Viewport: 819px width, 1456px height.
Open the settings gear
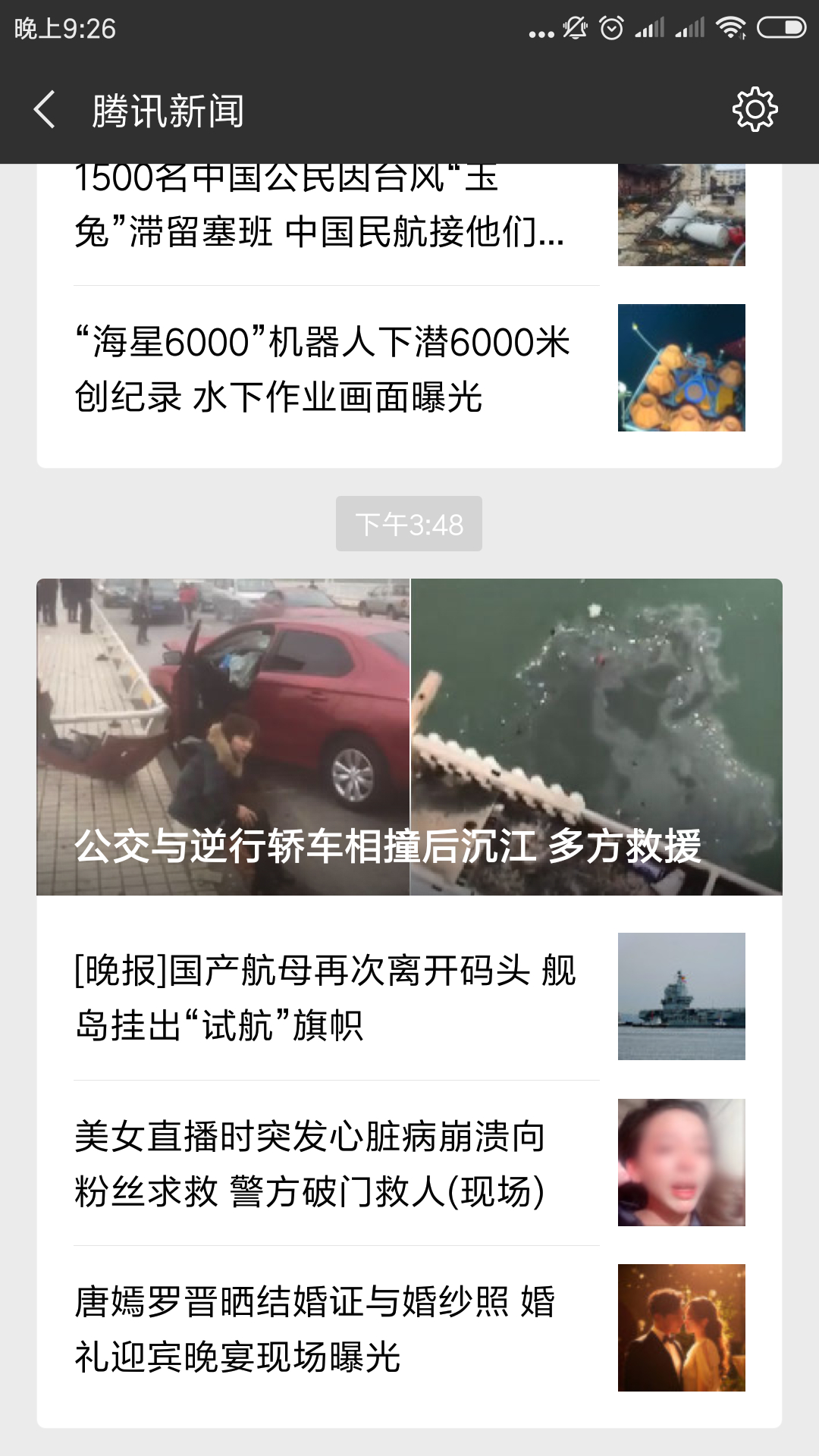coord(755,110)
